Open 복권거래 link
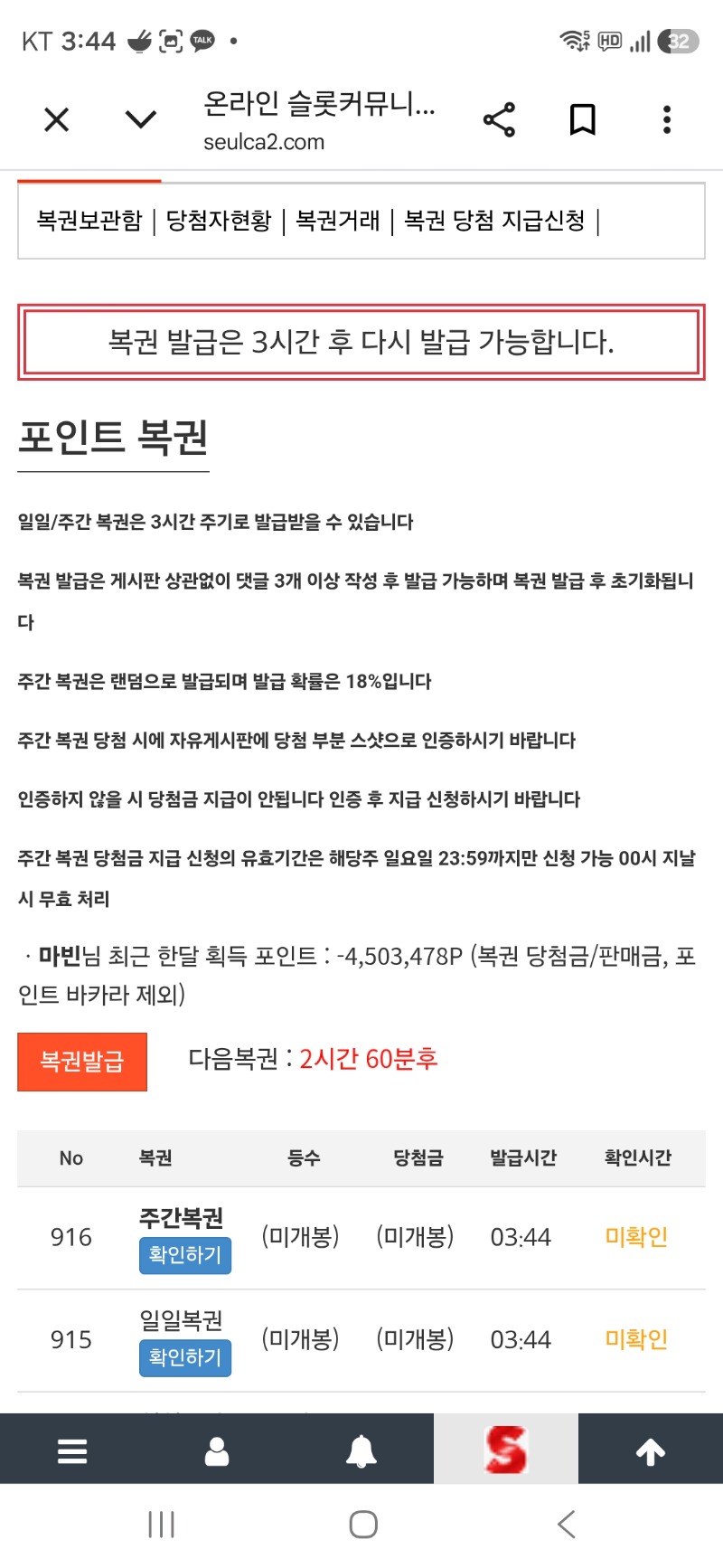 click(338, 221)
